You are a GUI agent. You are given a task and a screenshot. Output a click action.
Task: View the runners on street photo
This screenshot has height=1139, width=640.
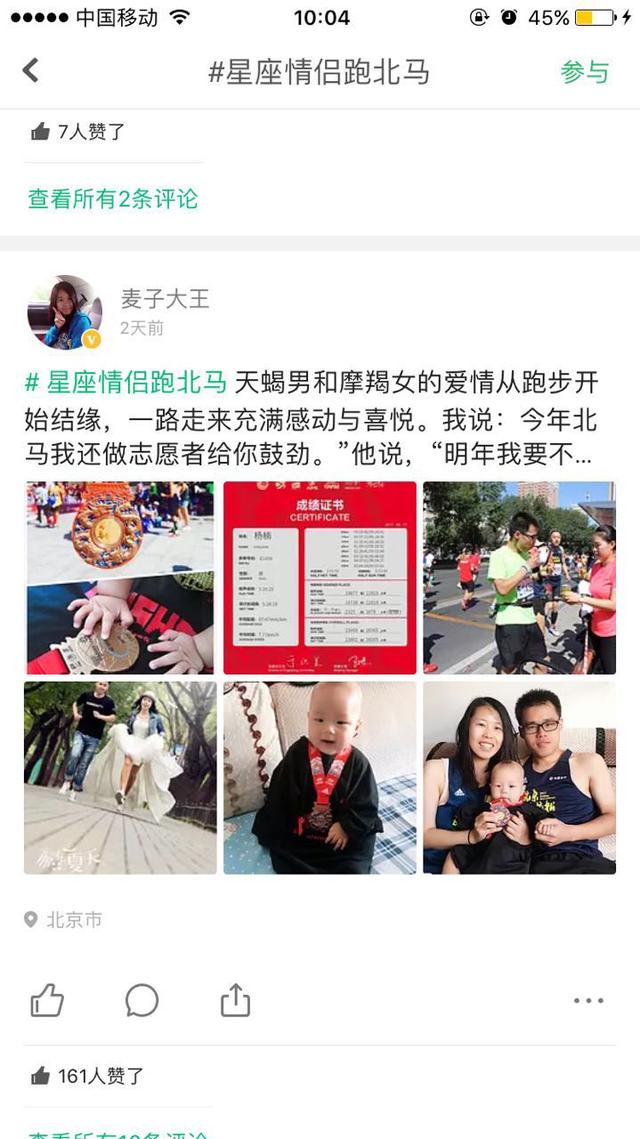[x=518, y=577]
